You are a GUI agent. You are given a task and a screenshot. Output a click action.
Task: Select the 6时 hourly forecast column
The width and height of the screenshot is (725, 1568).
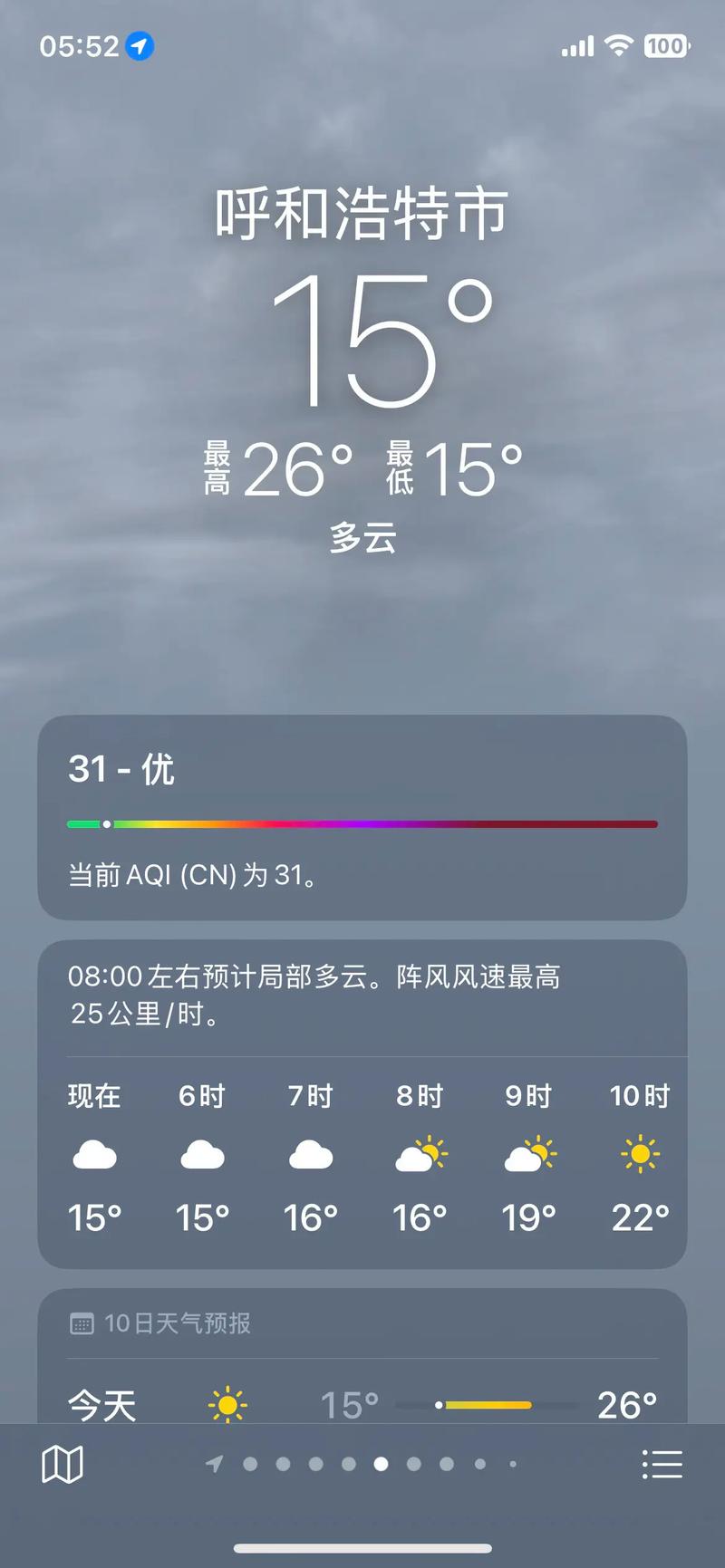202,1154
